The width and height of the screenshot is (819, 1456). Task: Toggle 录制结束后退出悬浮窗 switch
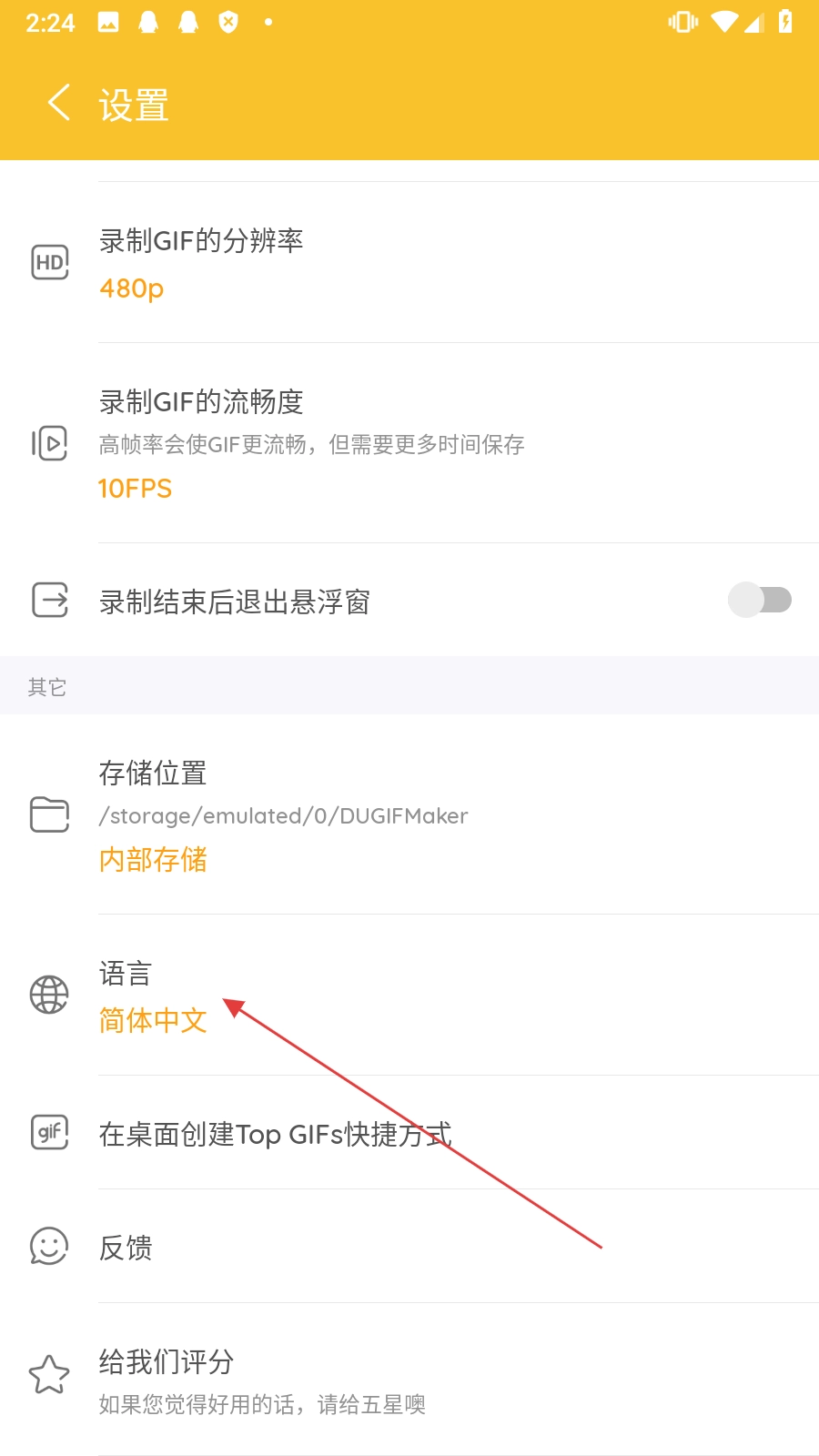tap(759, 601)
